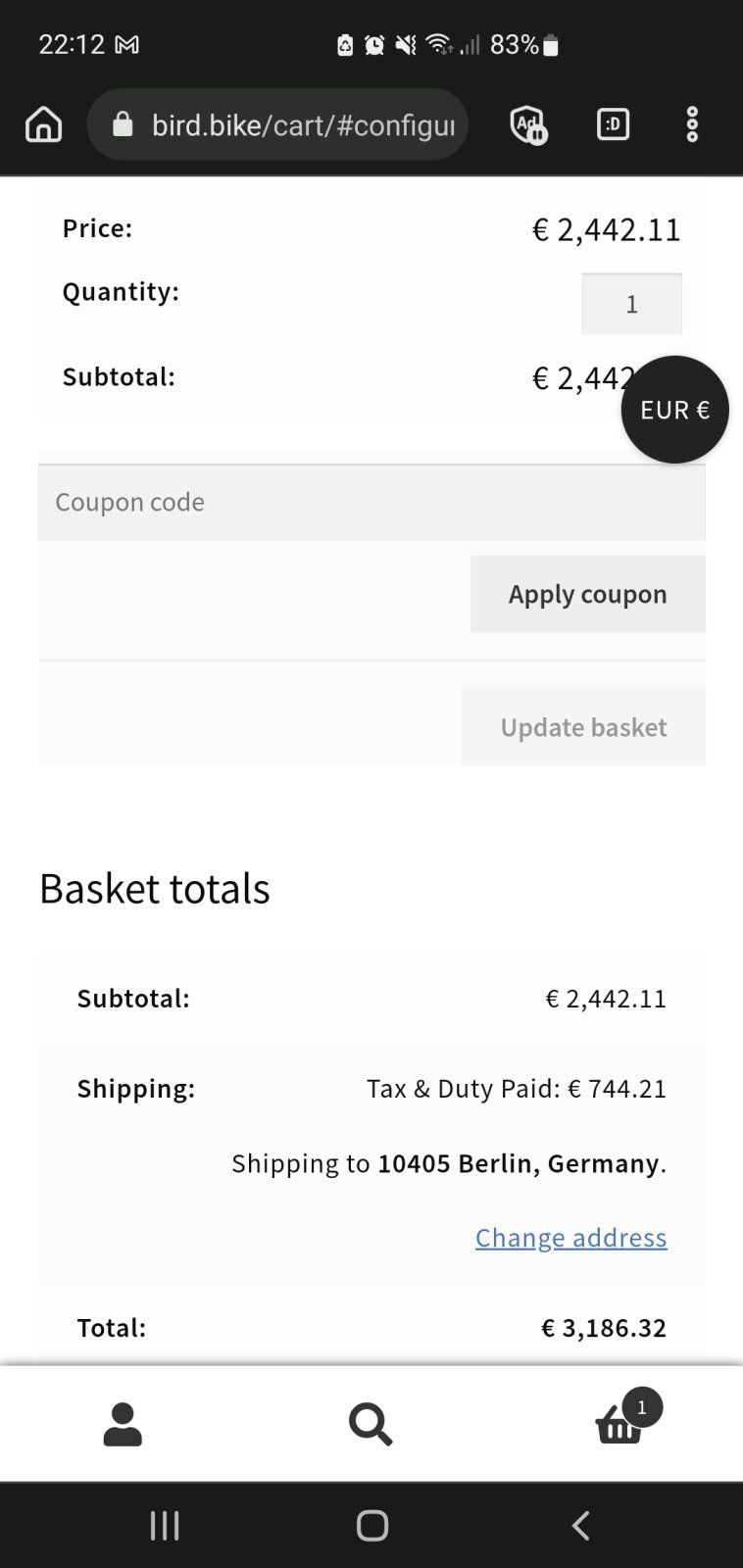Tap the bird.bike address bar
The image size is (743, 1568).
(277, 124)
